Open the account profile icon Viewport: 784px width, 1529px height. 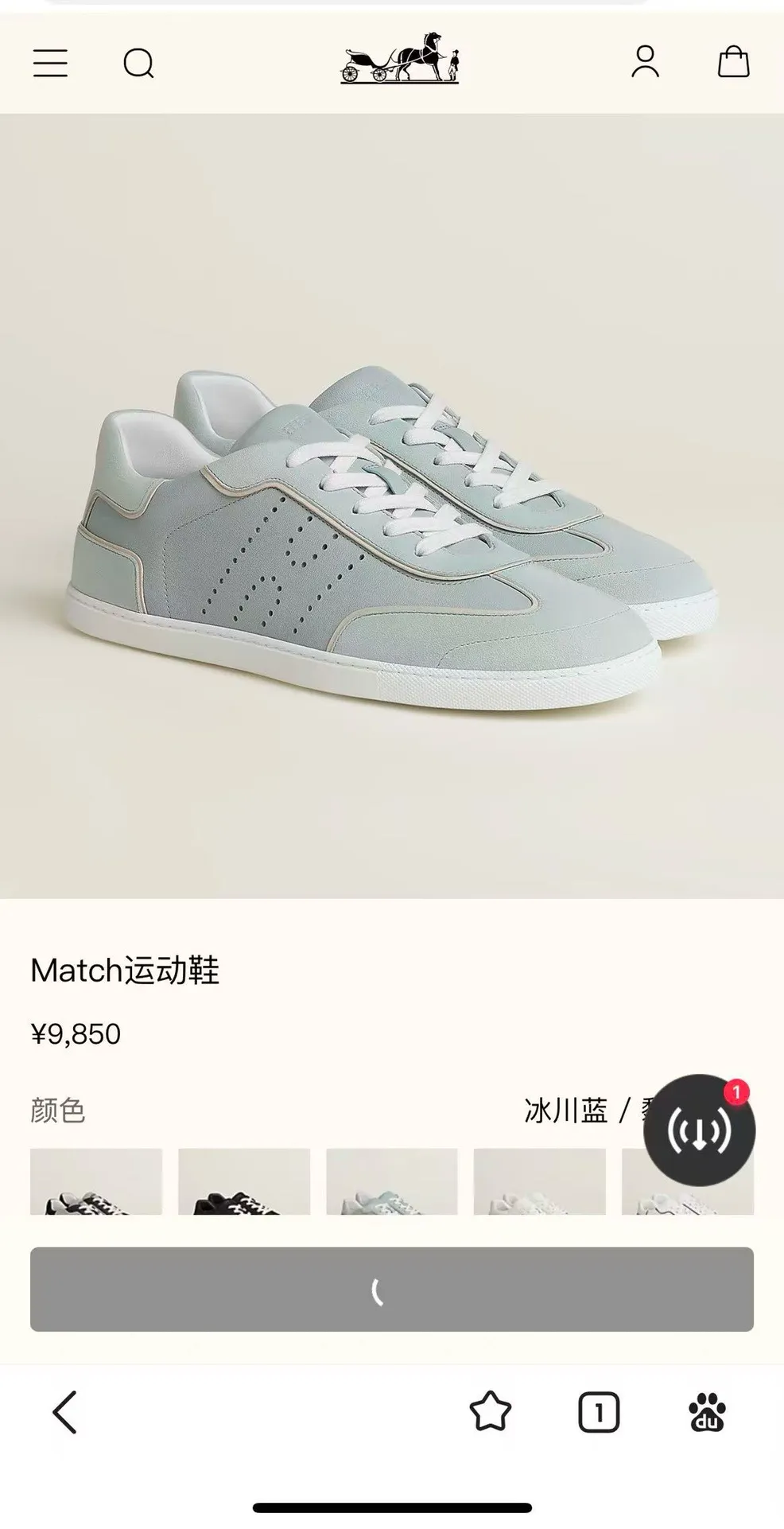pyautogui.click(x=645, y=62)
